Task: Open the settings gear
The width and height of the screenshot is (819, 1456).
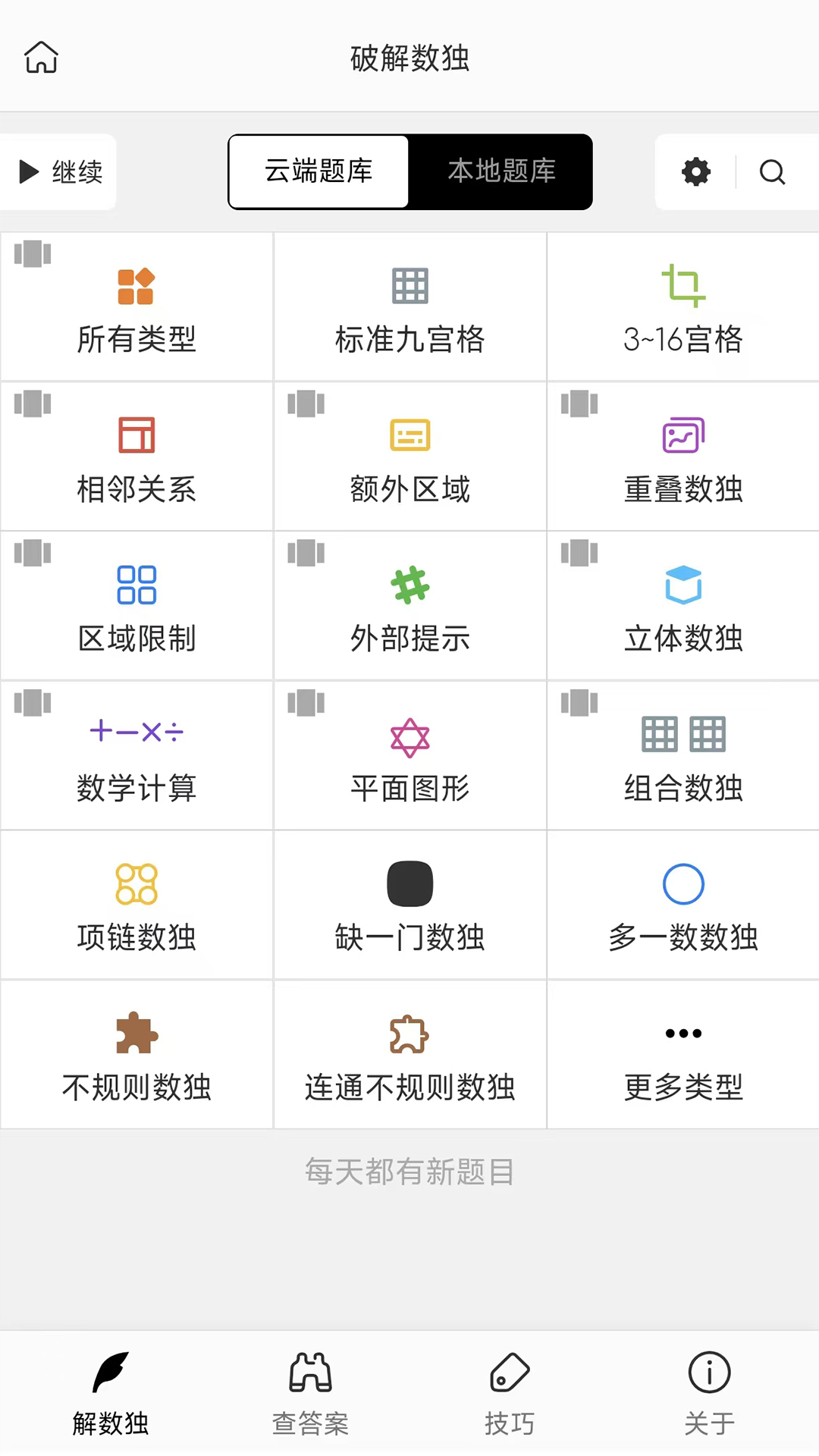Action: (695, 171)
